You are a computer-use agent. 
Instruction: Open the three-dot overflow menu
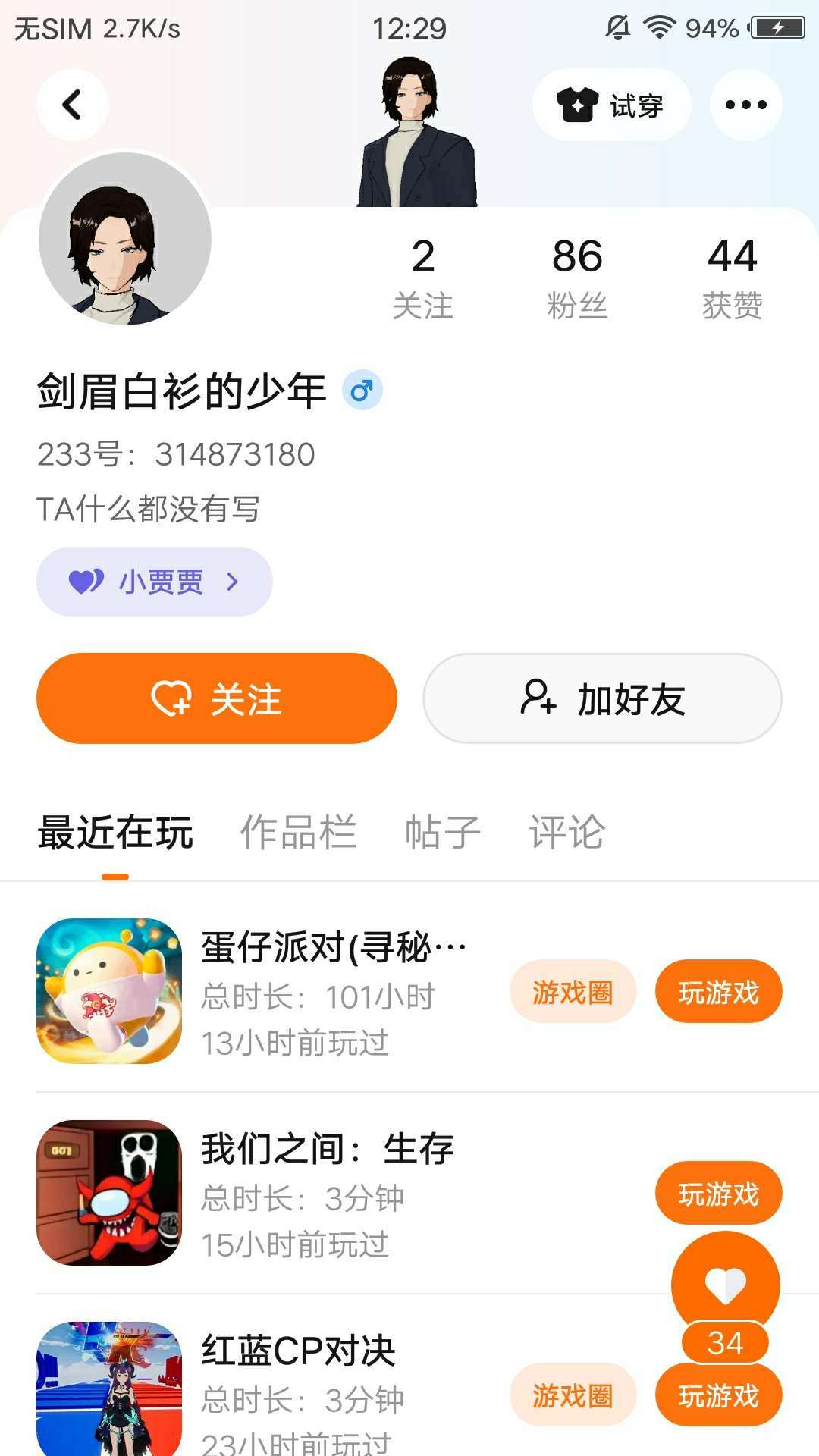(745, 105)
